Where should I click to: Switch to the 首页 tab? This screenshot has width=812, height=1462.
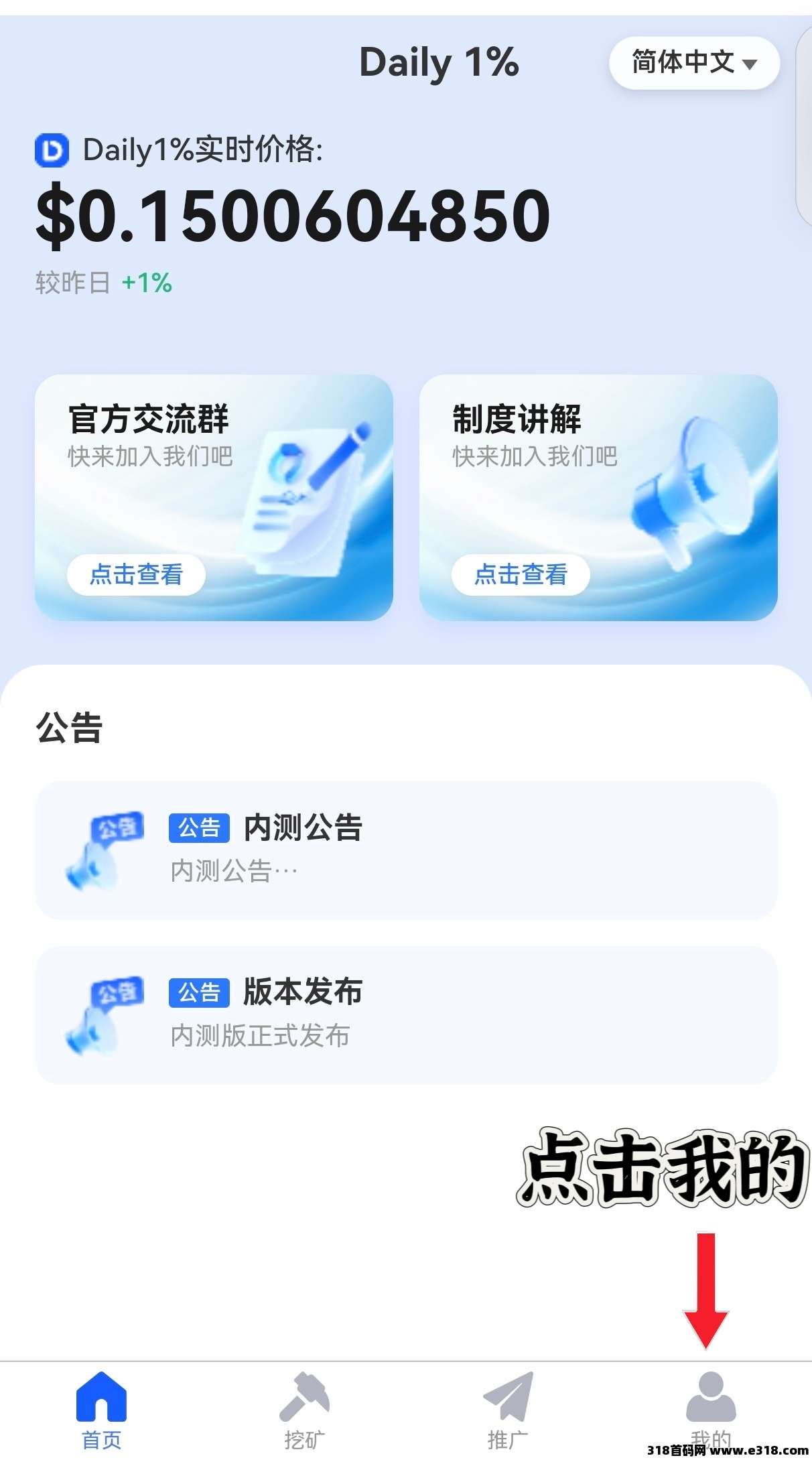102,1410
